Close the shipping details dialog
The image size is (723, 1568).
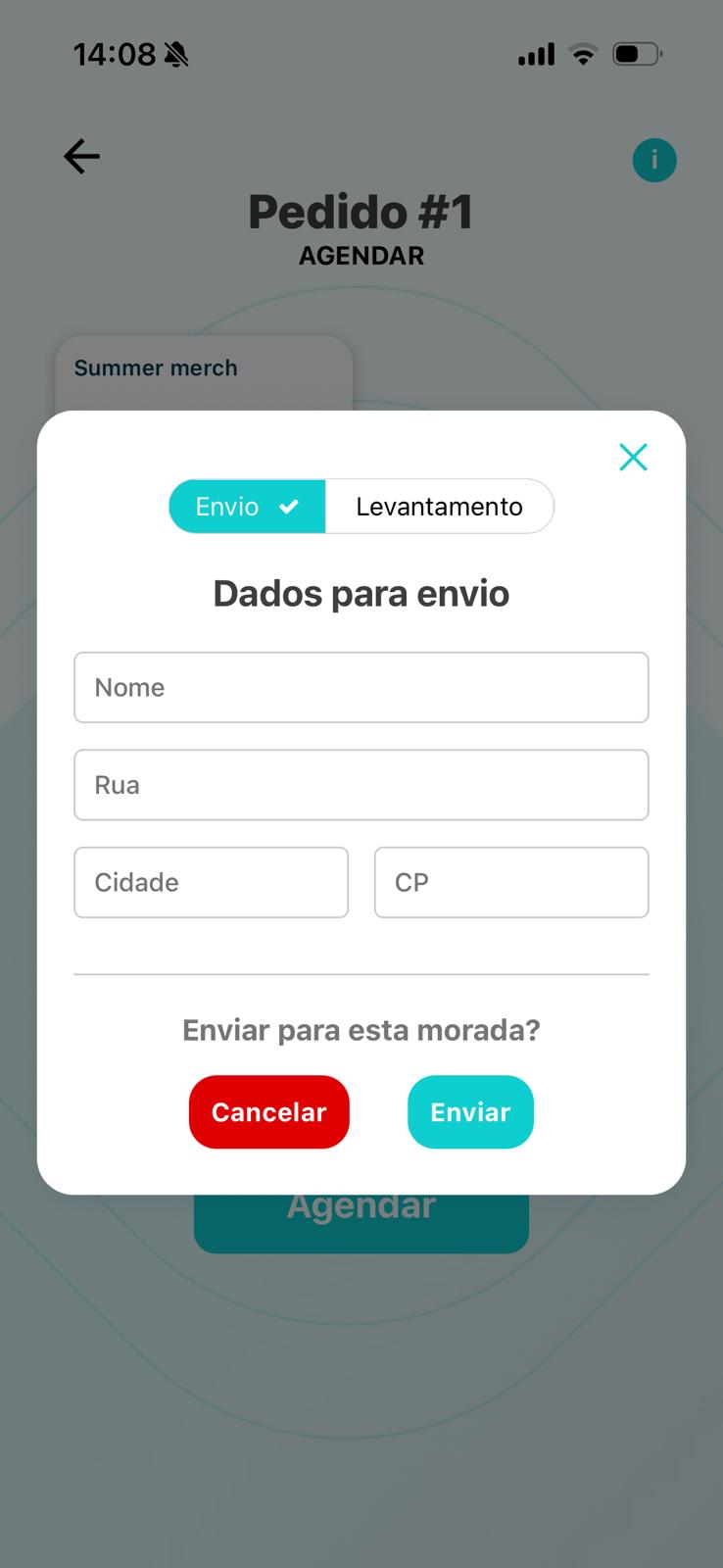click(633, 457)
